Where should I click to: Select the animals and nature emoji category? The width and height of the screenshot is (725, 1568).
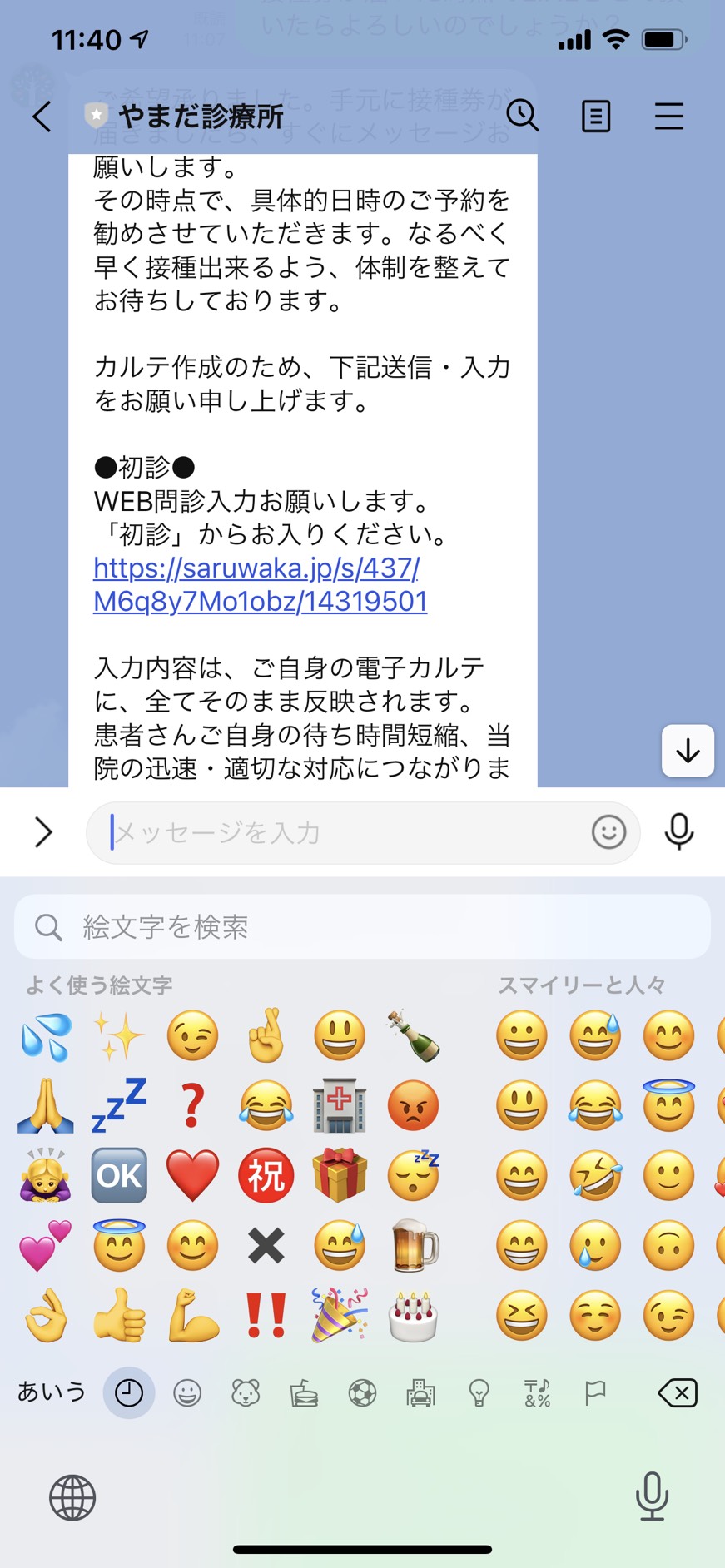[x=246, y=1392]
